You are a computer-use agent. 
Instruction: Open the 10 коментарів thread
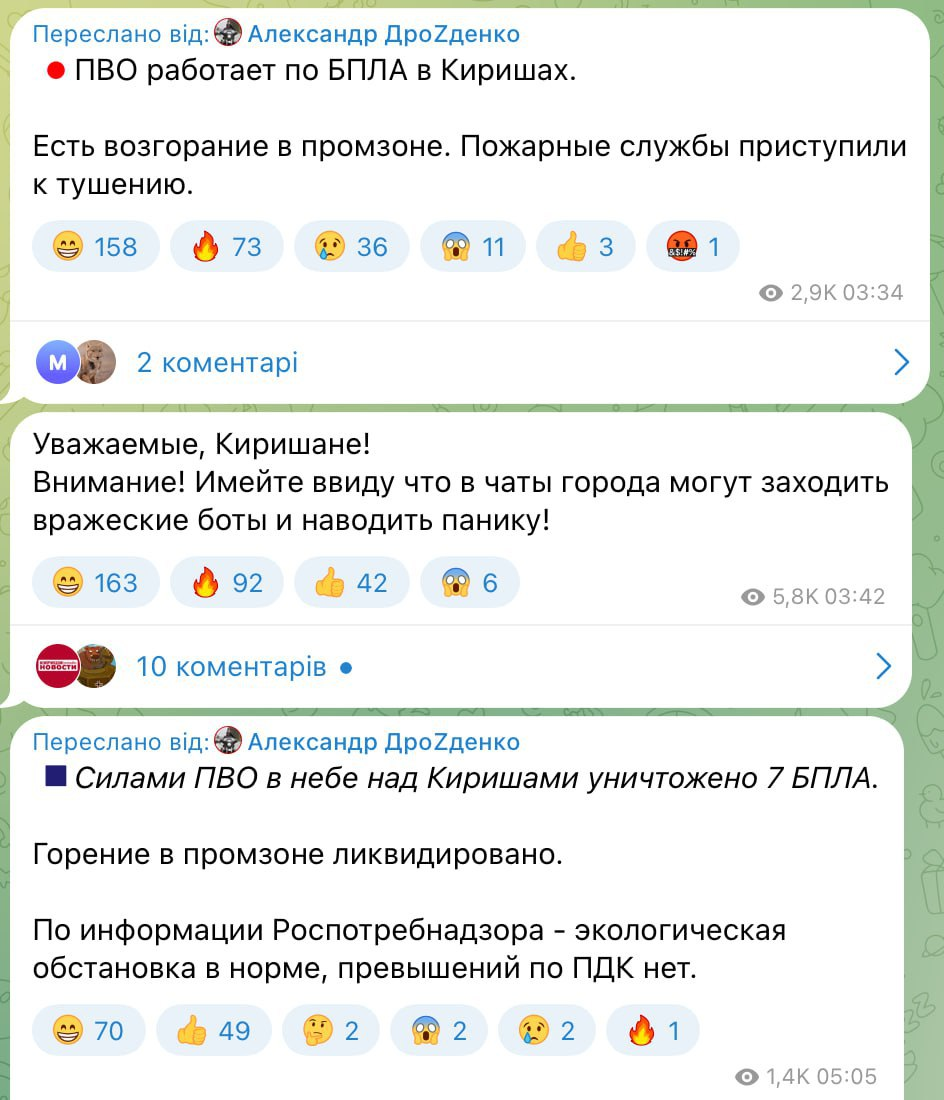coord(231,666)
